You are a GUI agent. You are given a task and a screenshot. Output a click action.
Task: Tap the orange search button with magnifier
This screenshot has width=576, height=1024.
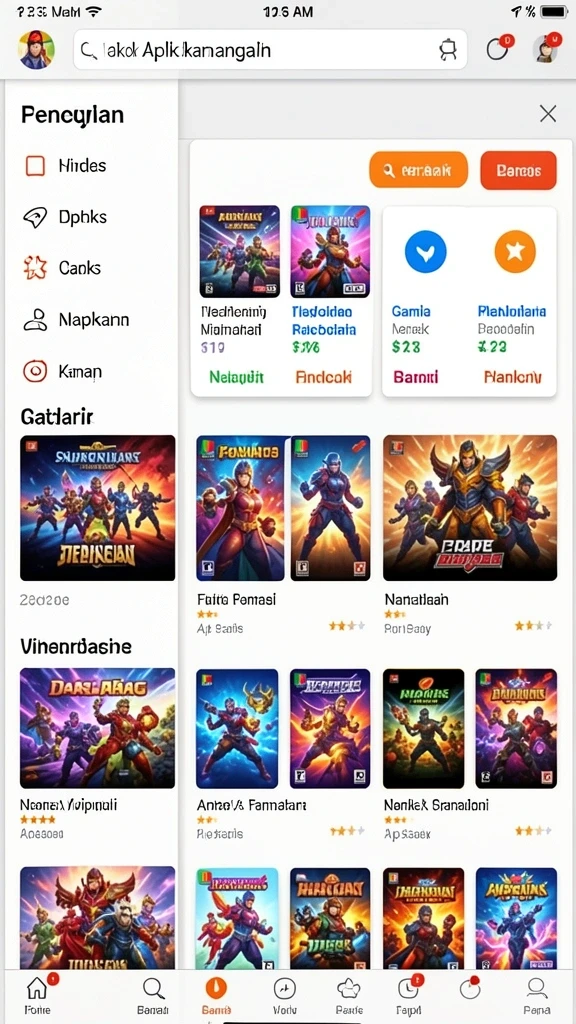click(418, 170)
